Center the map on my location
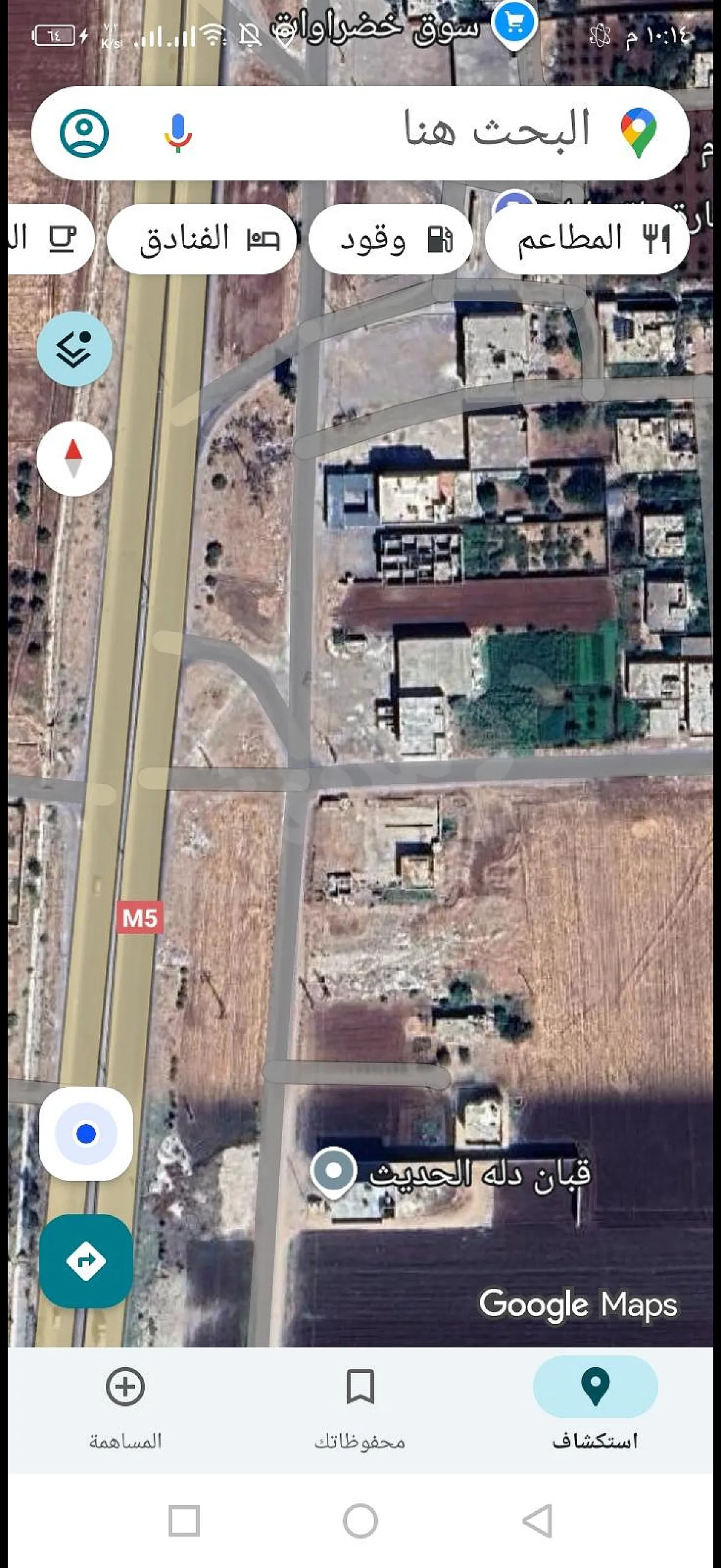The image size is (721, 1568). tap(85, 1133)
